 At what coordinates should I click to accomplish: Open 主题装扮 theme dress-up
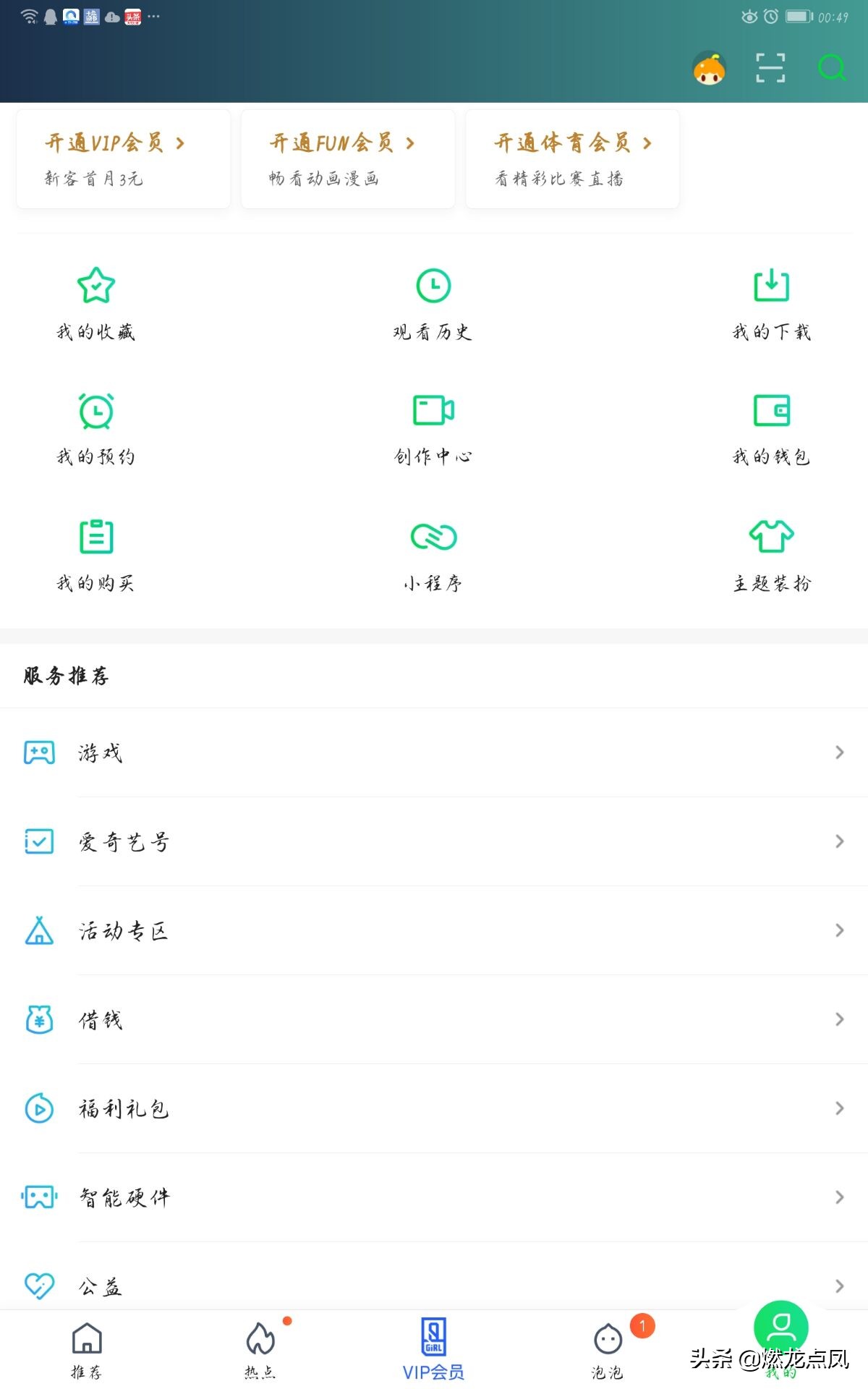pos(770,553)
